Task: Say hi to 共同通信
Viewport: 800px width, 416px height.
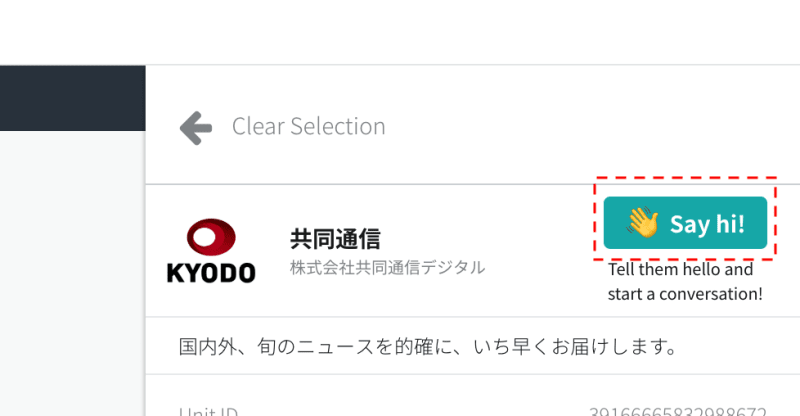Action: click(x=685, y=223)
